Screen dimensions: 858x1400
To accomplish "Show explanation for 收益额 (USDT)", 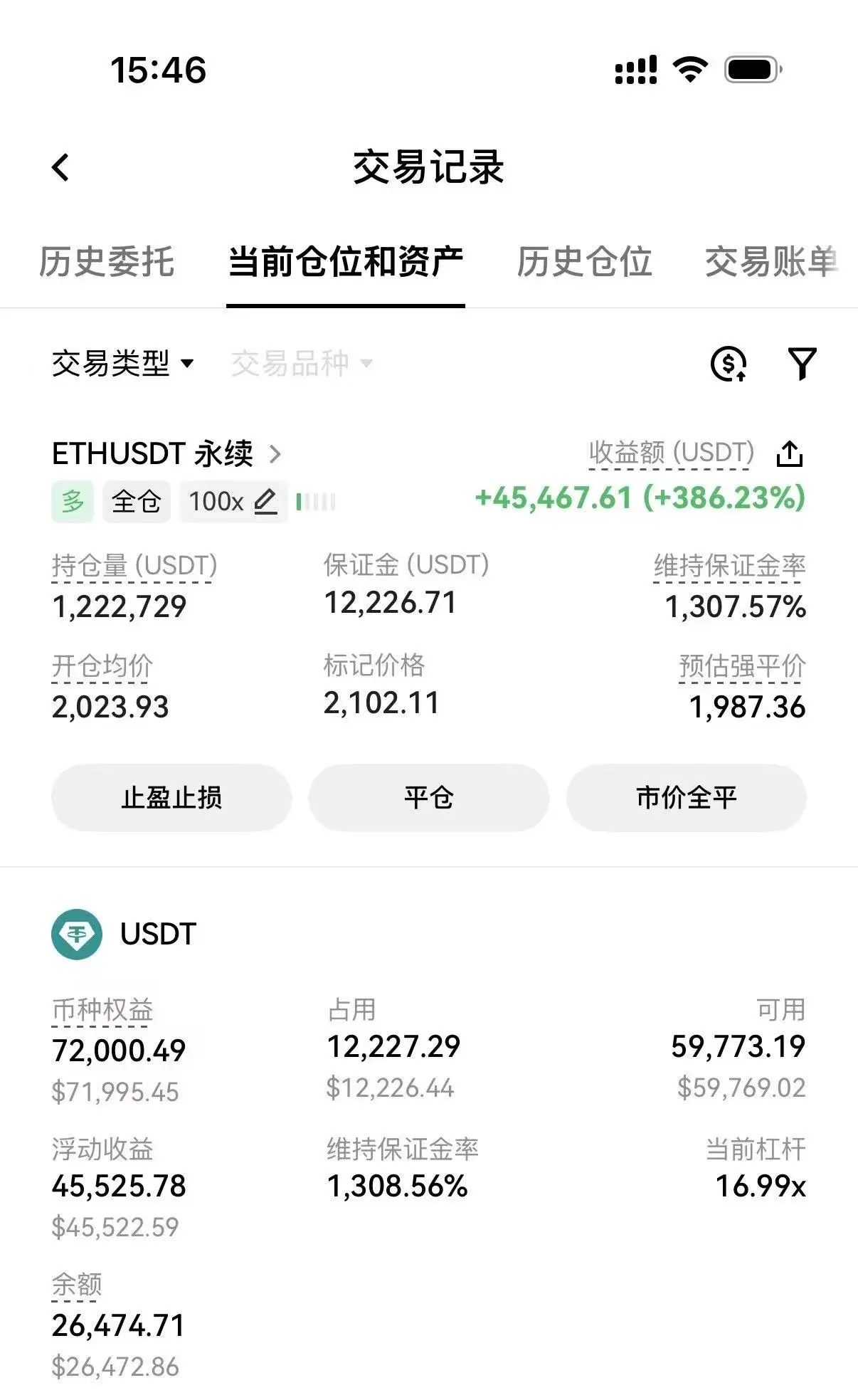I will pos(670,453).
